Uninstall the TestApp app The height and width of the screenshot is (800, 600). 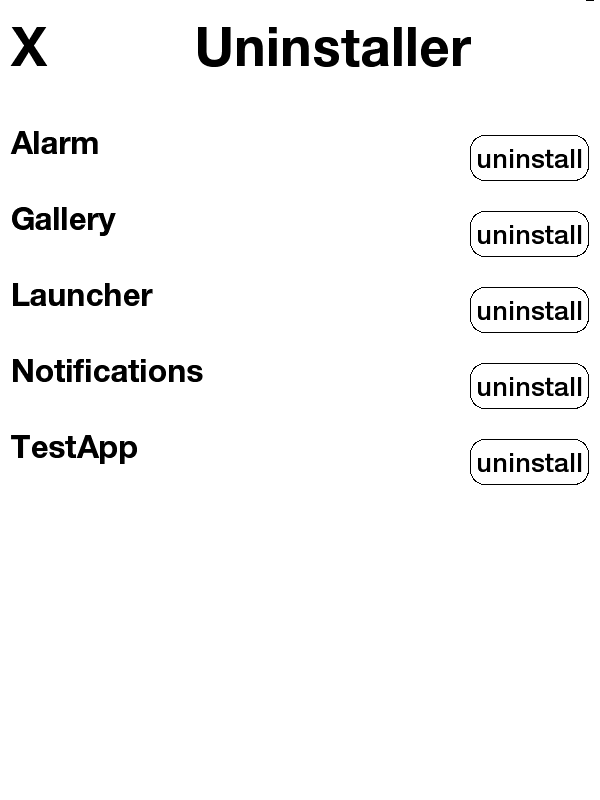tap(529, 462)
